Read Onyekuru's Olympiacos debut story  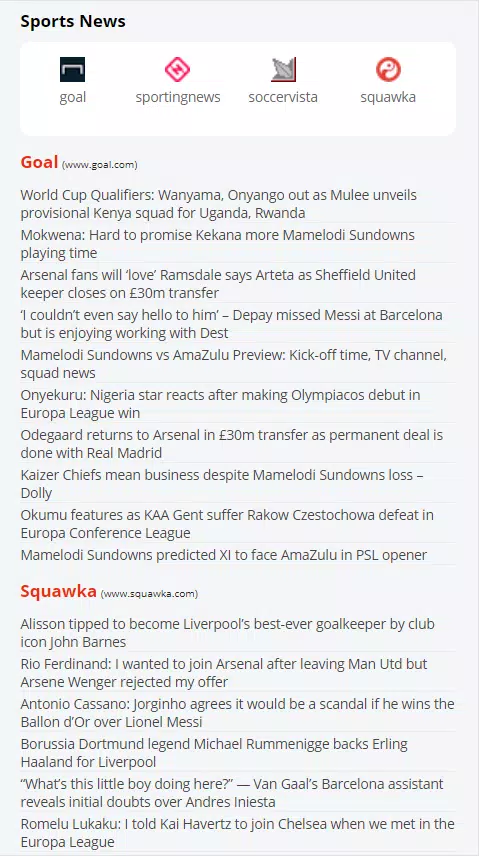point(221,404)
